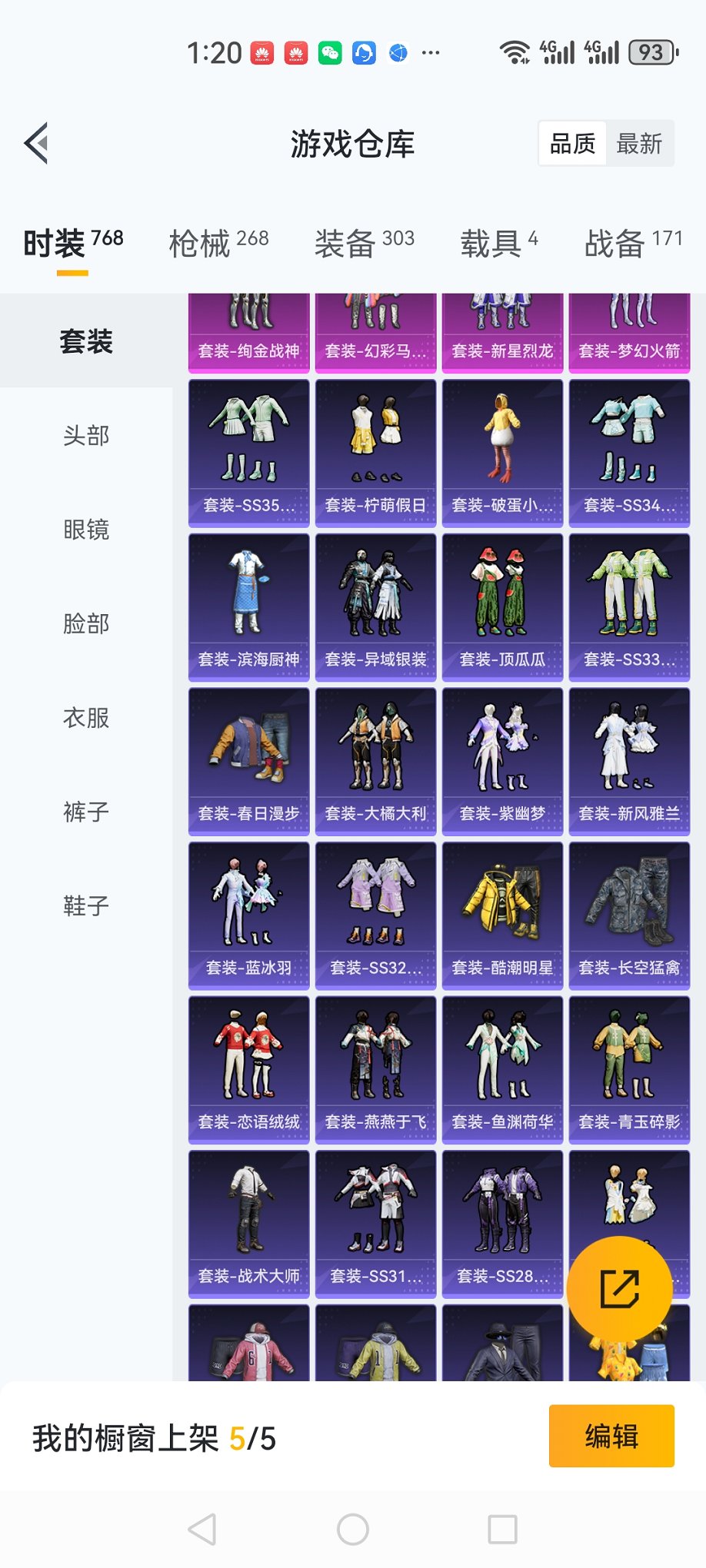Tap the system home button

(353, 1530)
